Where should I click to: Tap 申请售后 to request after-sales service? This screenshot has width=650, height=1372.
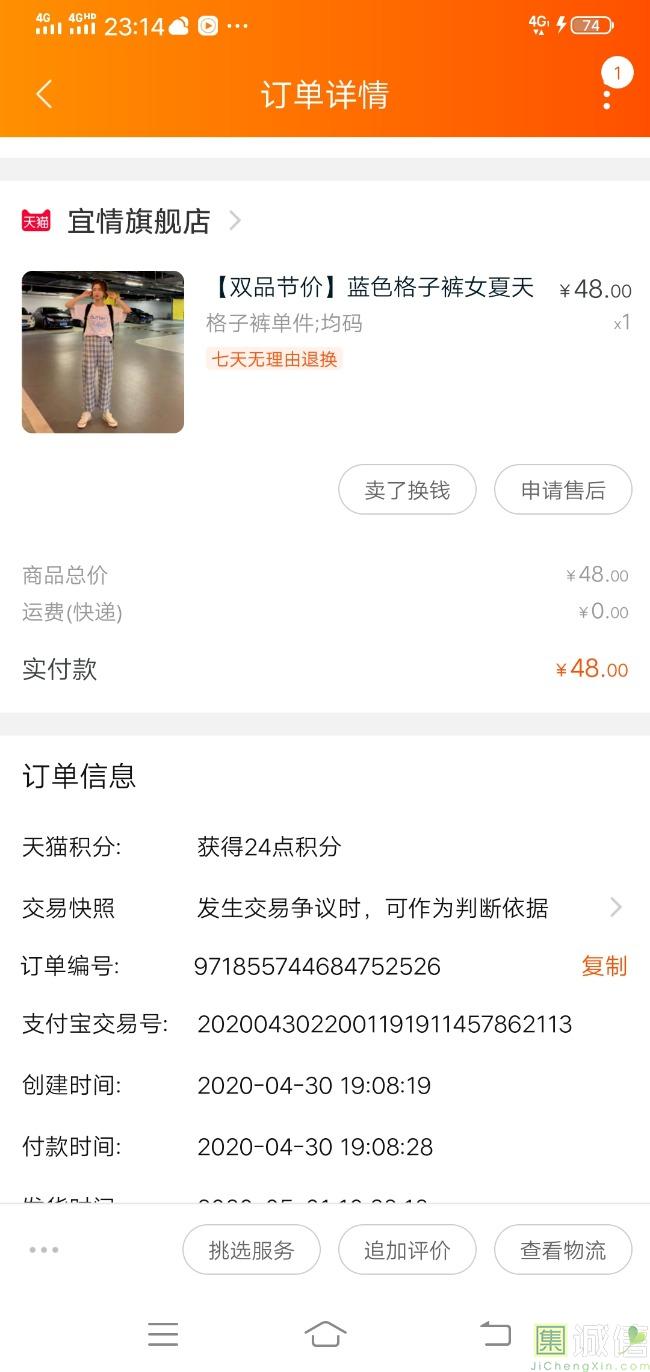[563, 490]
